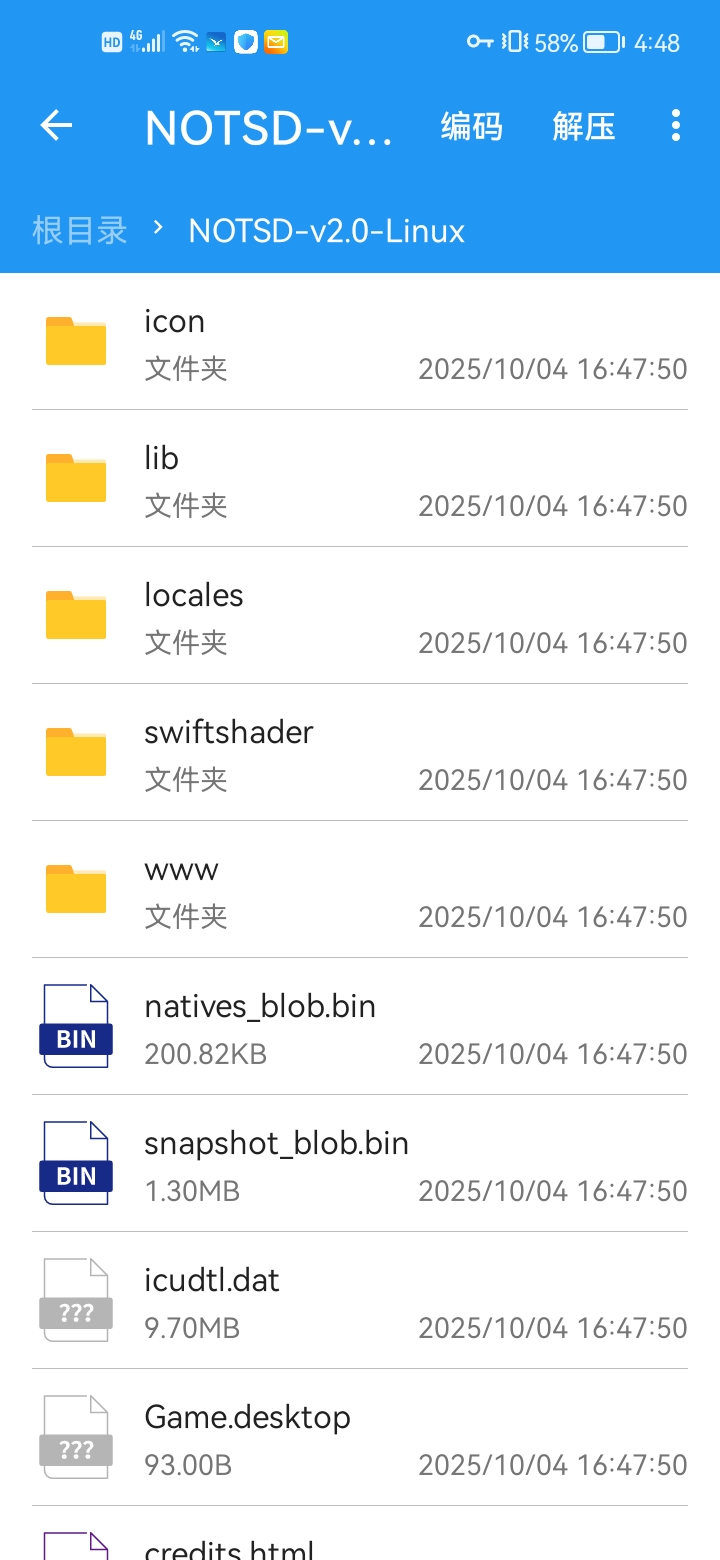Select the snapshot_blob.bin file
The height and width of the screenshot is (1560, 720).
pyautogui.click(x=360, y=1164)
